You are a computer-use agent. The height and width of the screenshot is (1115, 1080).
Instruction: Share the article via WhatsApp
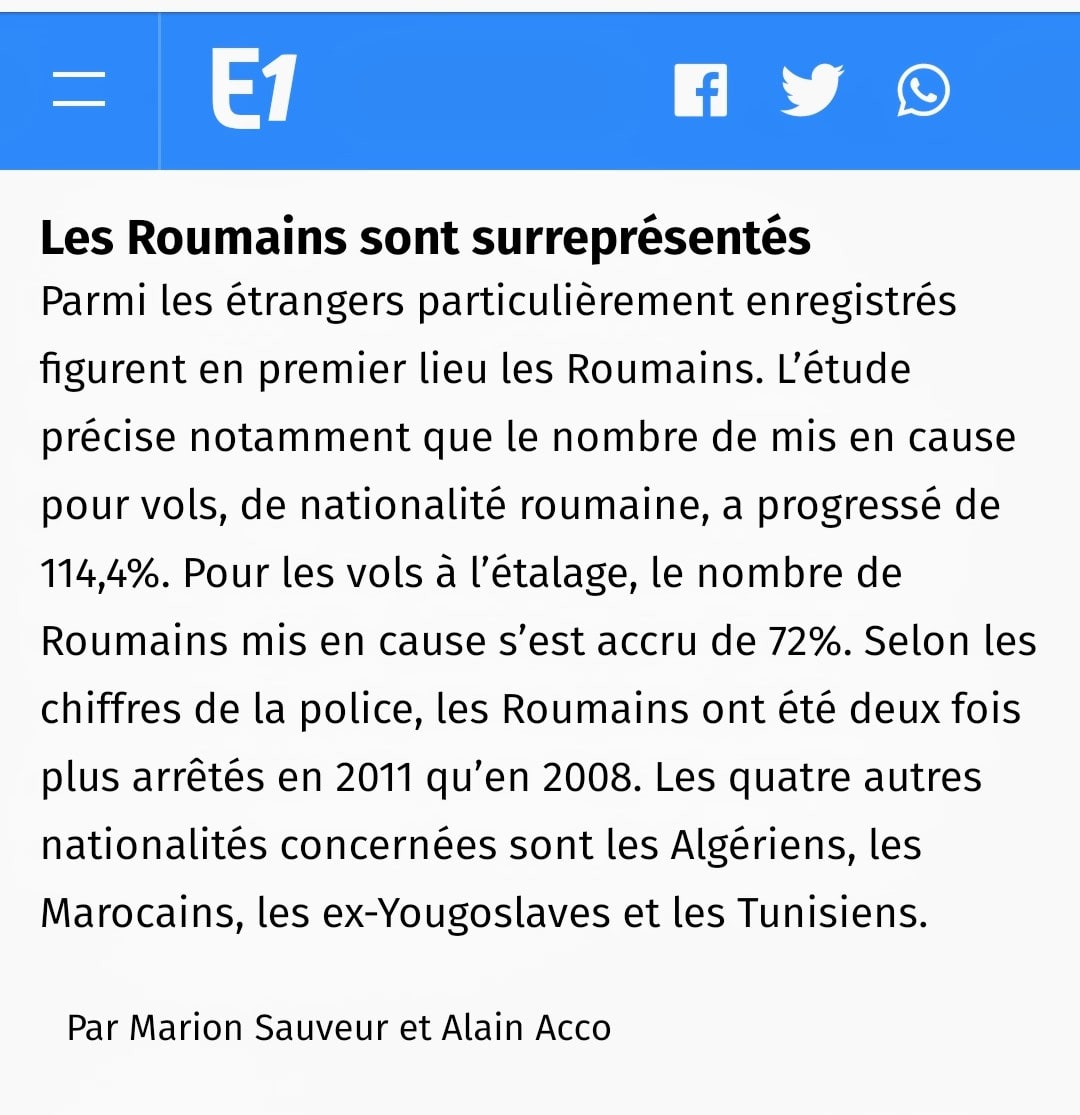(922, 91)
